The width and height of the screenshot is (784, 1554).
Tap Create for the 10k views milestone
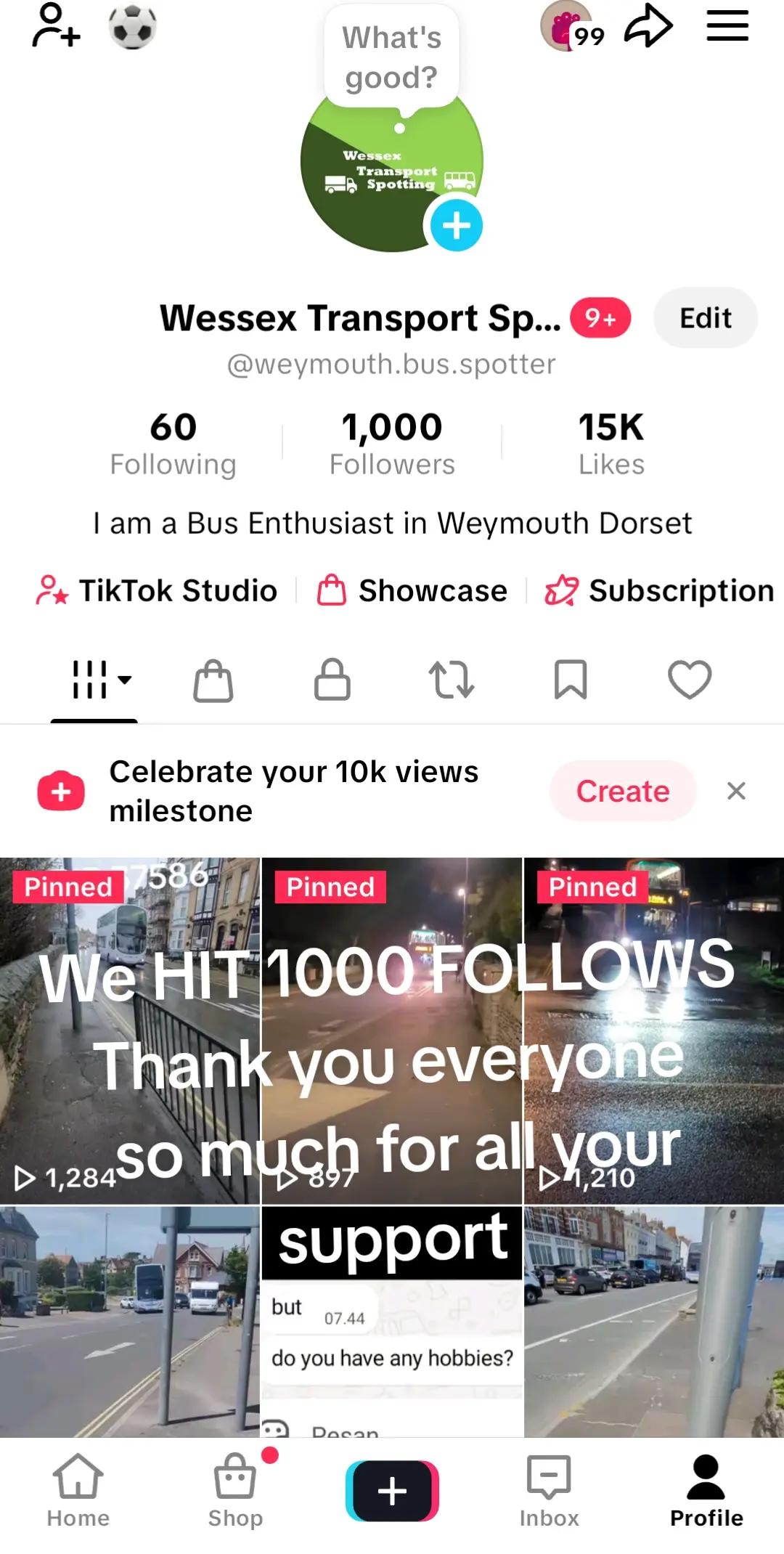tap(623, 791)
